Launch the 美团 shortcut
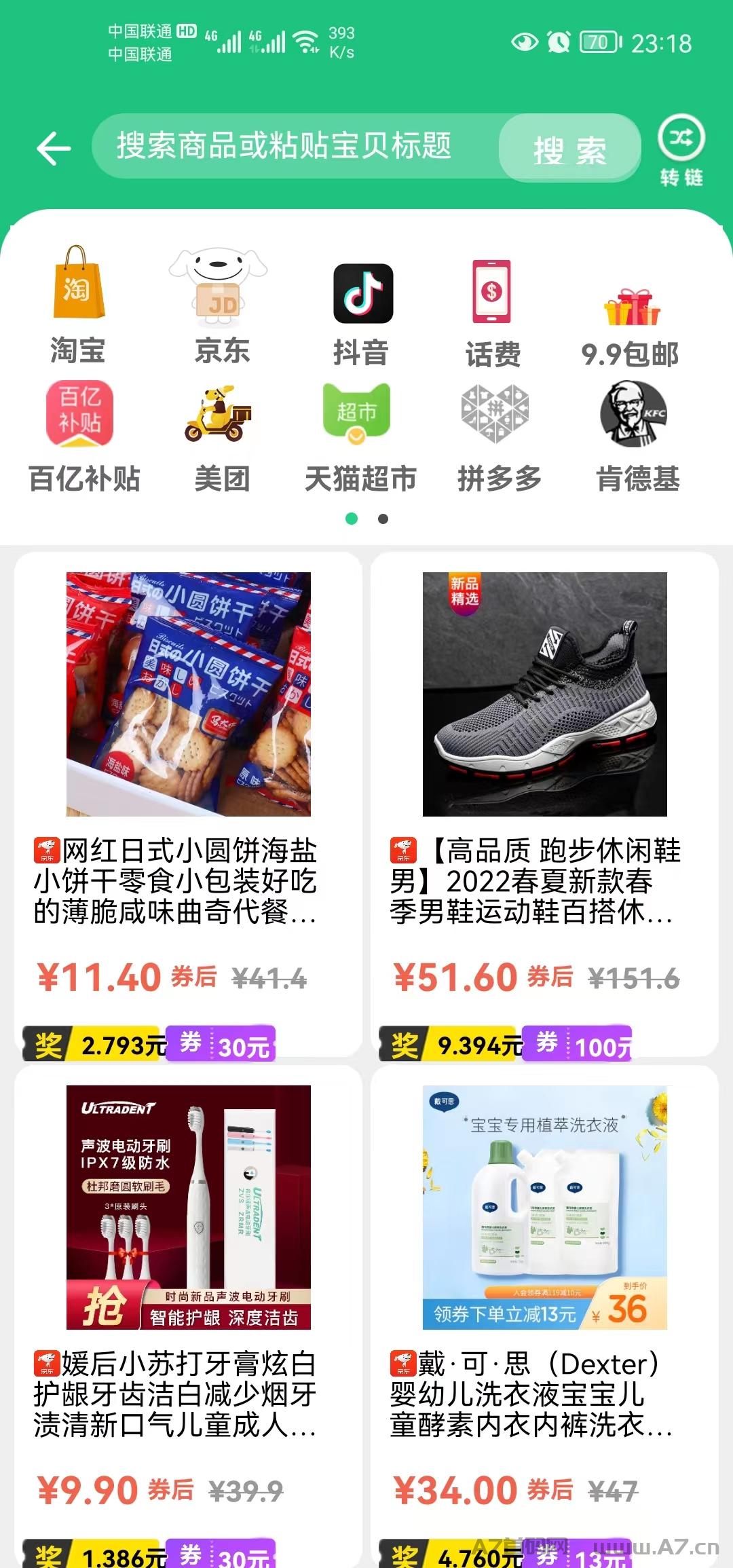Image resolution: width=733 pixels, height=1568 pixels. tap(221, 436)
